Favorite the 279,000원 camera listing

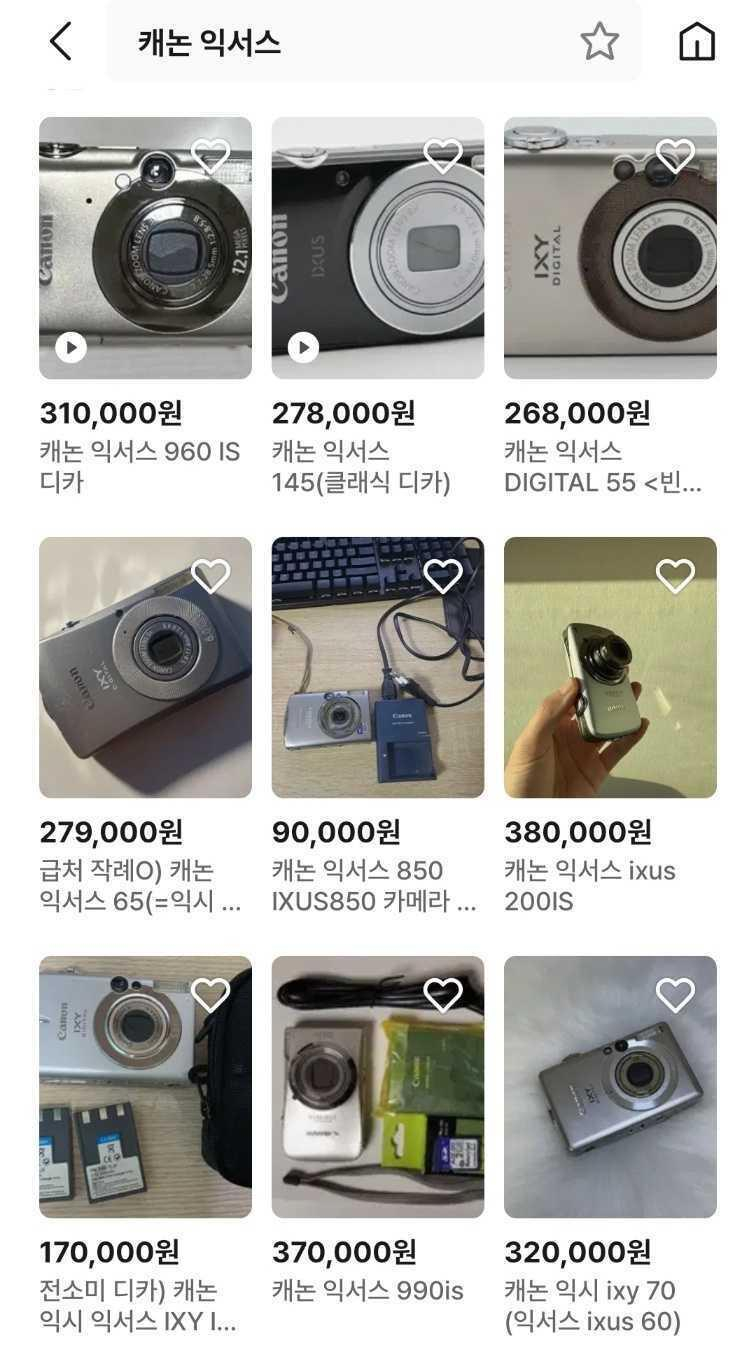click(x=211, y=575)
